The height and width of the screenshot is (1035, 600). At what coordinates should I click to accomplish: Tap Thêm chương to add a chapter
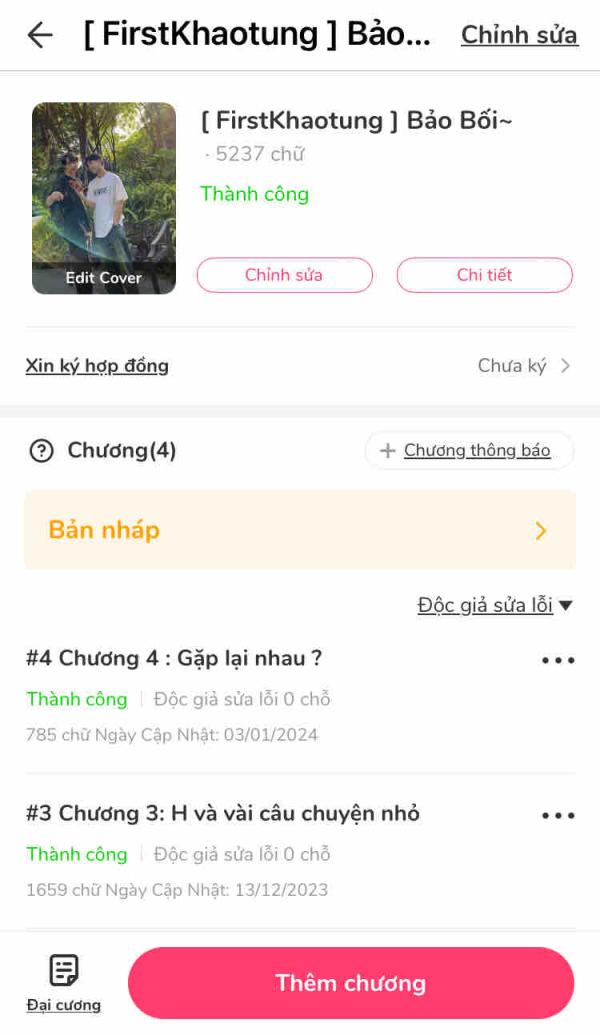coord(351,983)
